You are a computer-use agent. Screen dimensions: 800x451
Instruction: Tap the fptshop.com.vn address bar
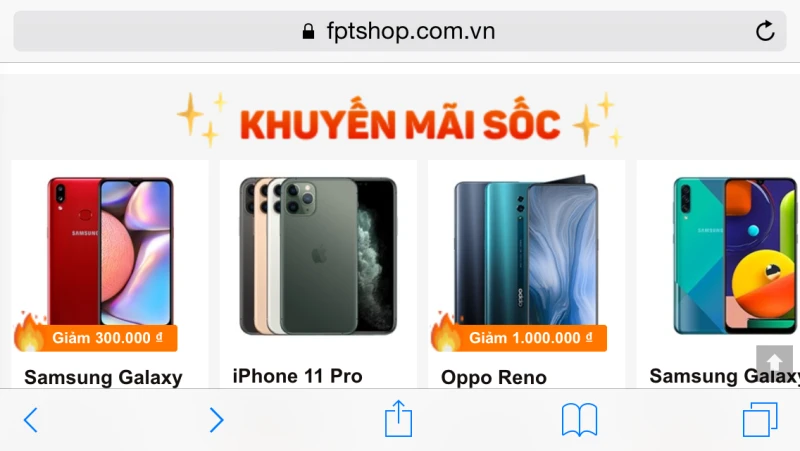pos(400,31)
